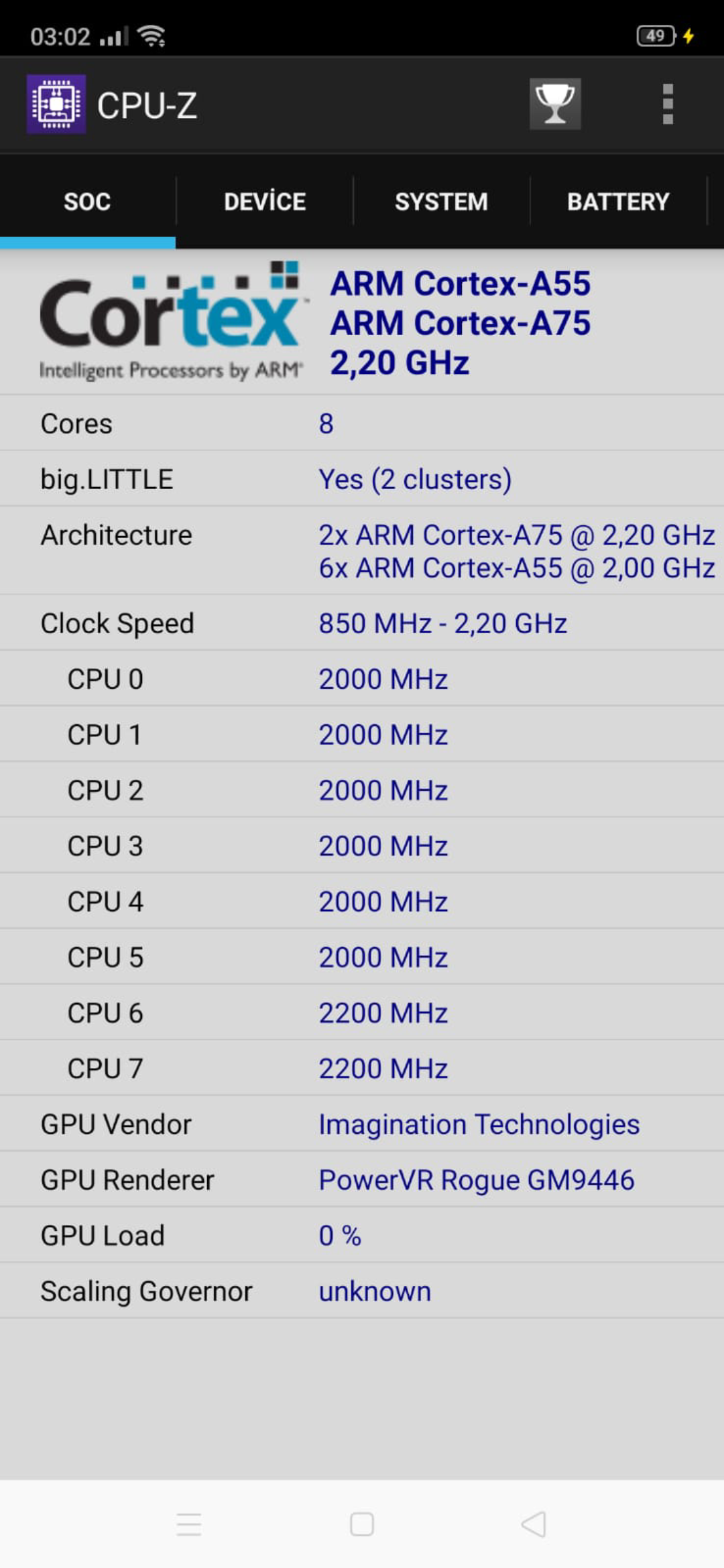Viewport: 724px width, 1568px height.
Task: Open recent apps from the navigation bar
Action: coord(189,1524)
